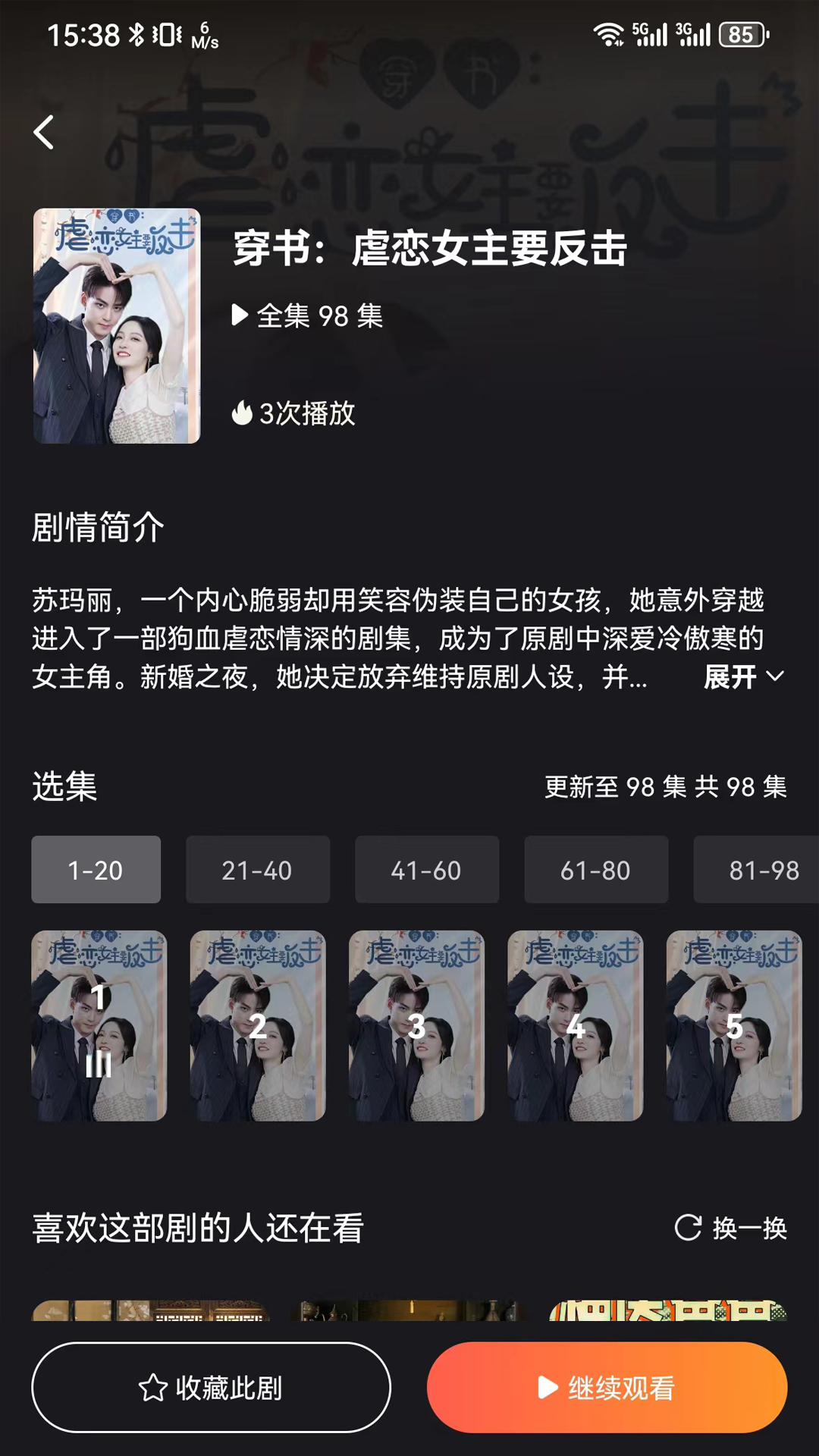Switch to episode range 21-40
819x1456 pixels.
[x=258, y=870]
